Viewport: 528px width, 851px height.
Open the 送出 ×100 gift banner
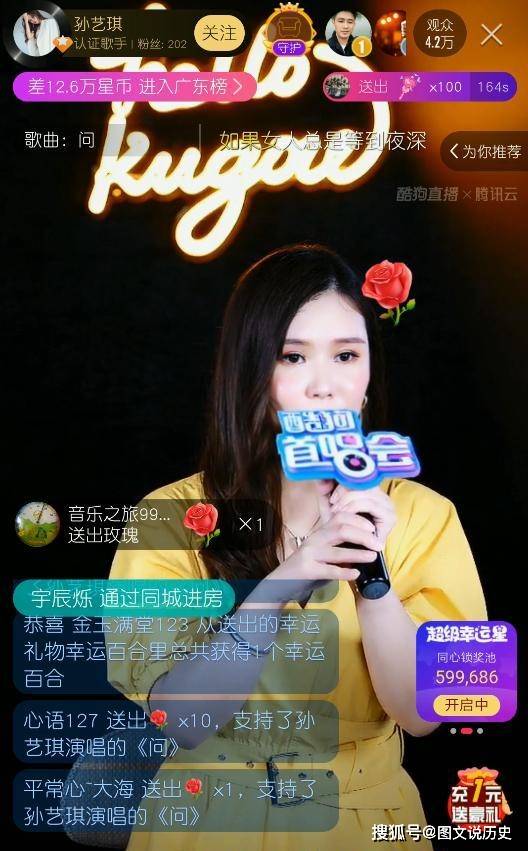click(419, 87)
